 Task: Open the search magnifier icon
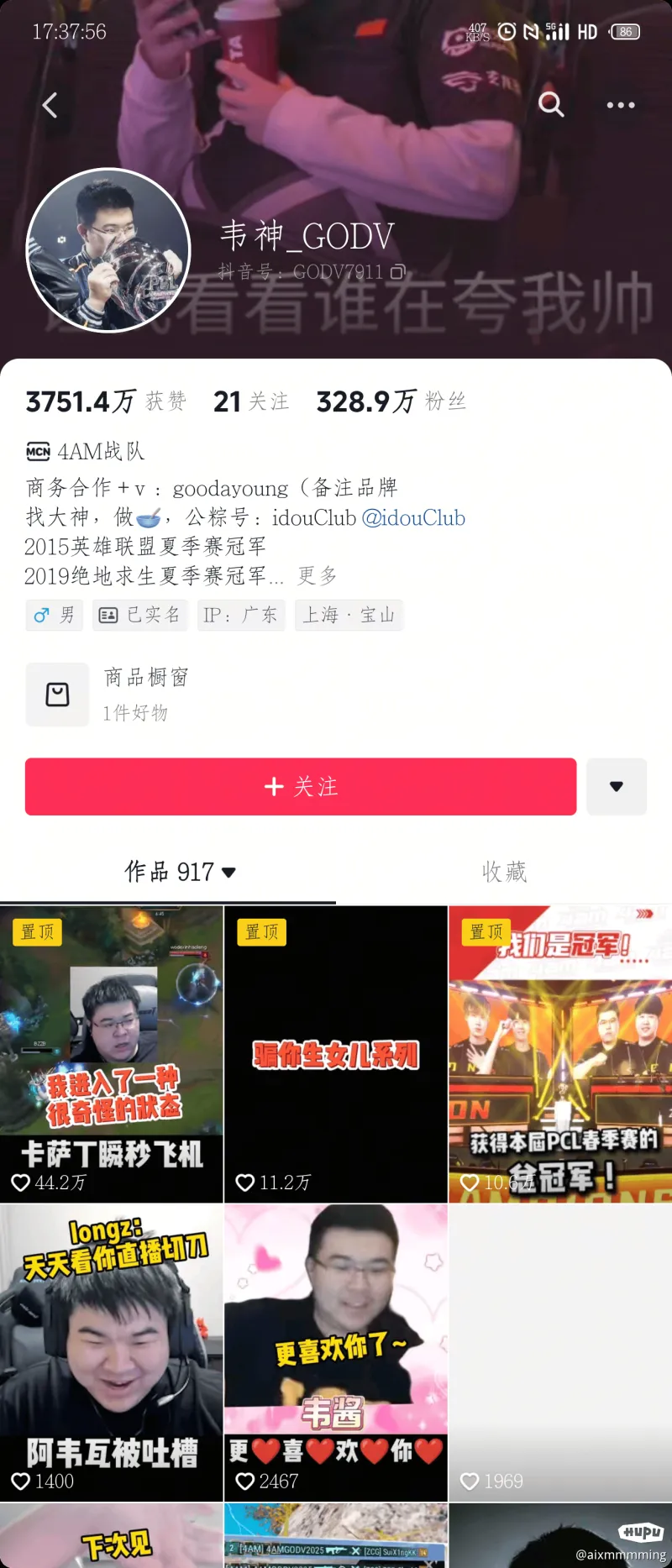[x=551, y=105]
